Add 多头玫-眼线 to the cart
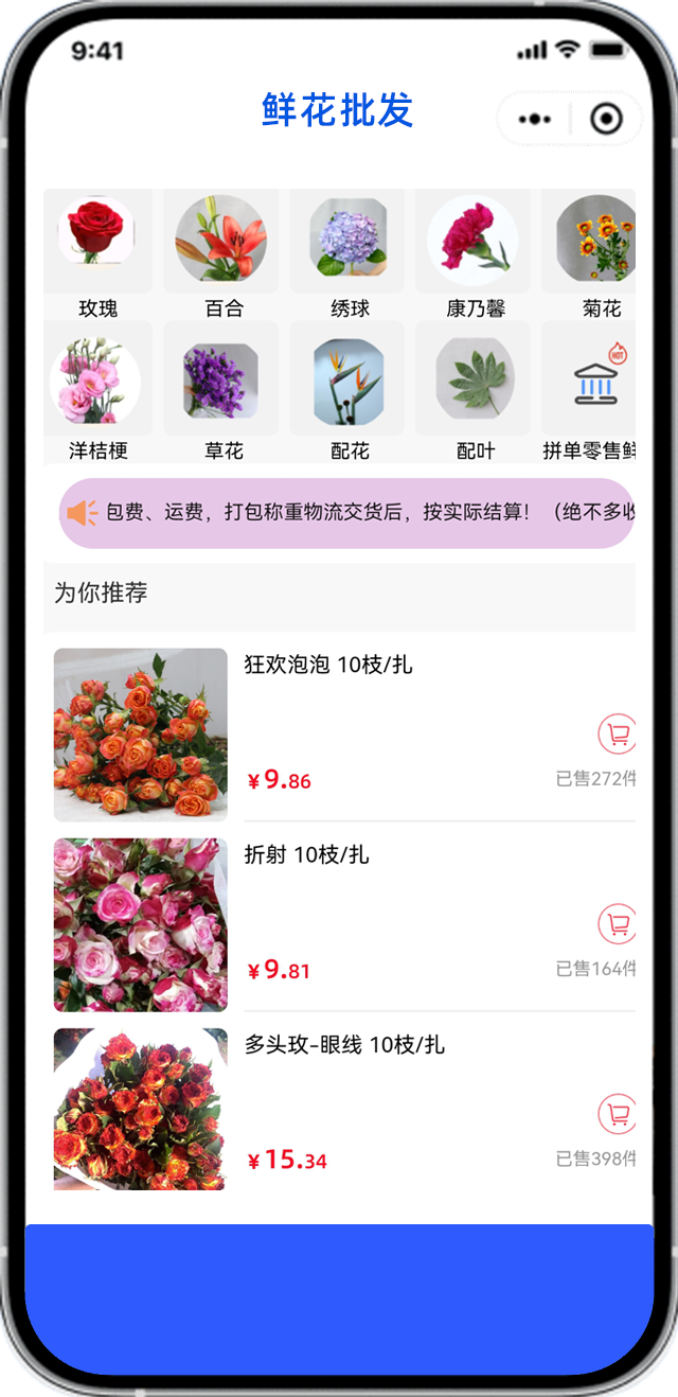 618,1114
